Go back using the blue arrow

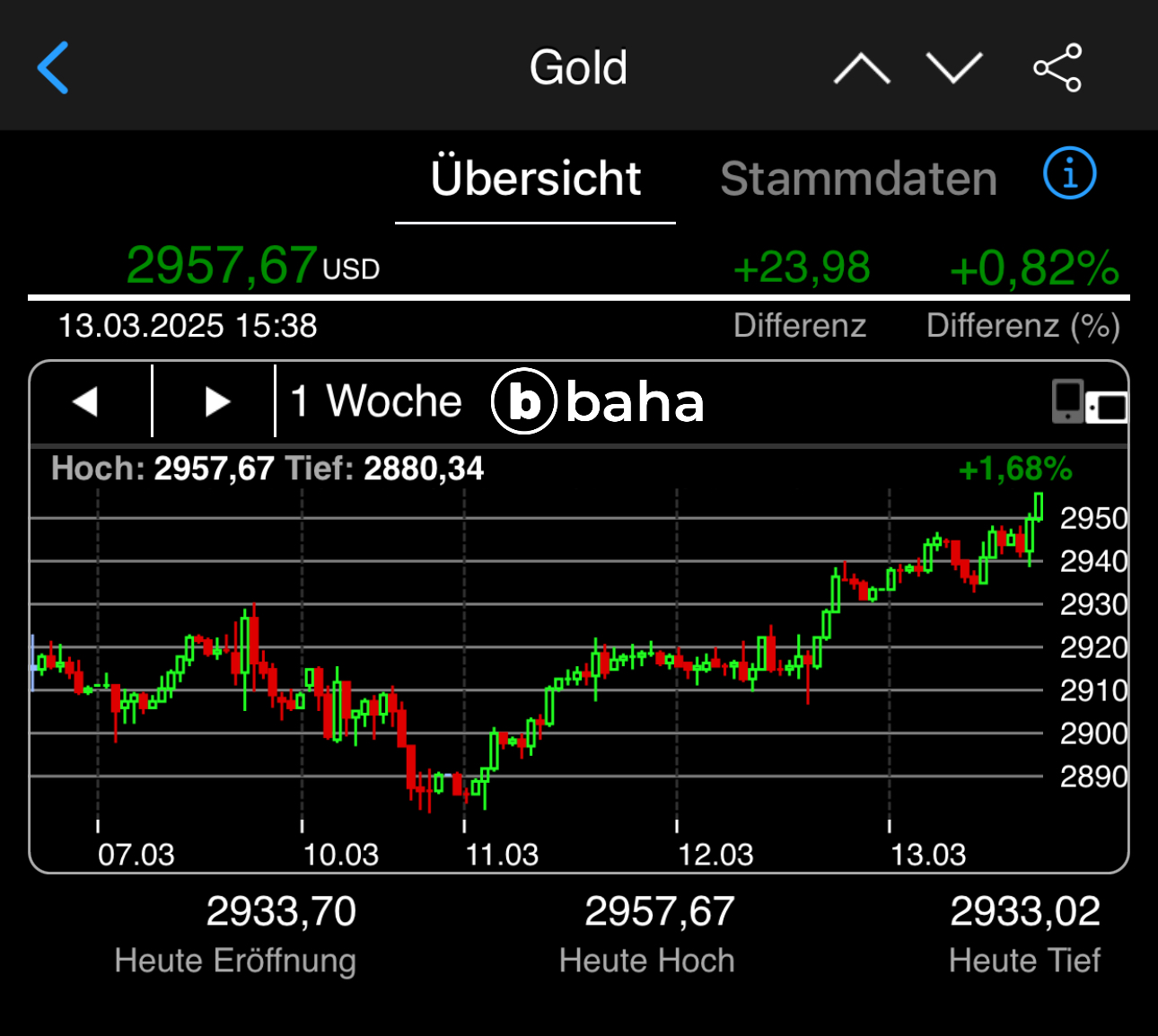[x=53, y=67]
